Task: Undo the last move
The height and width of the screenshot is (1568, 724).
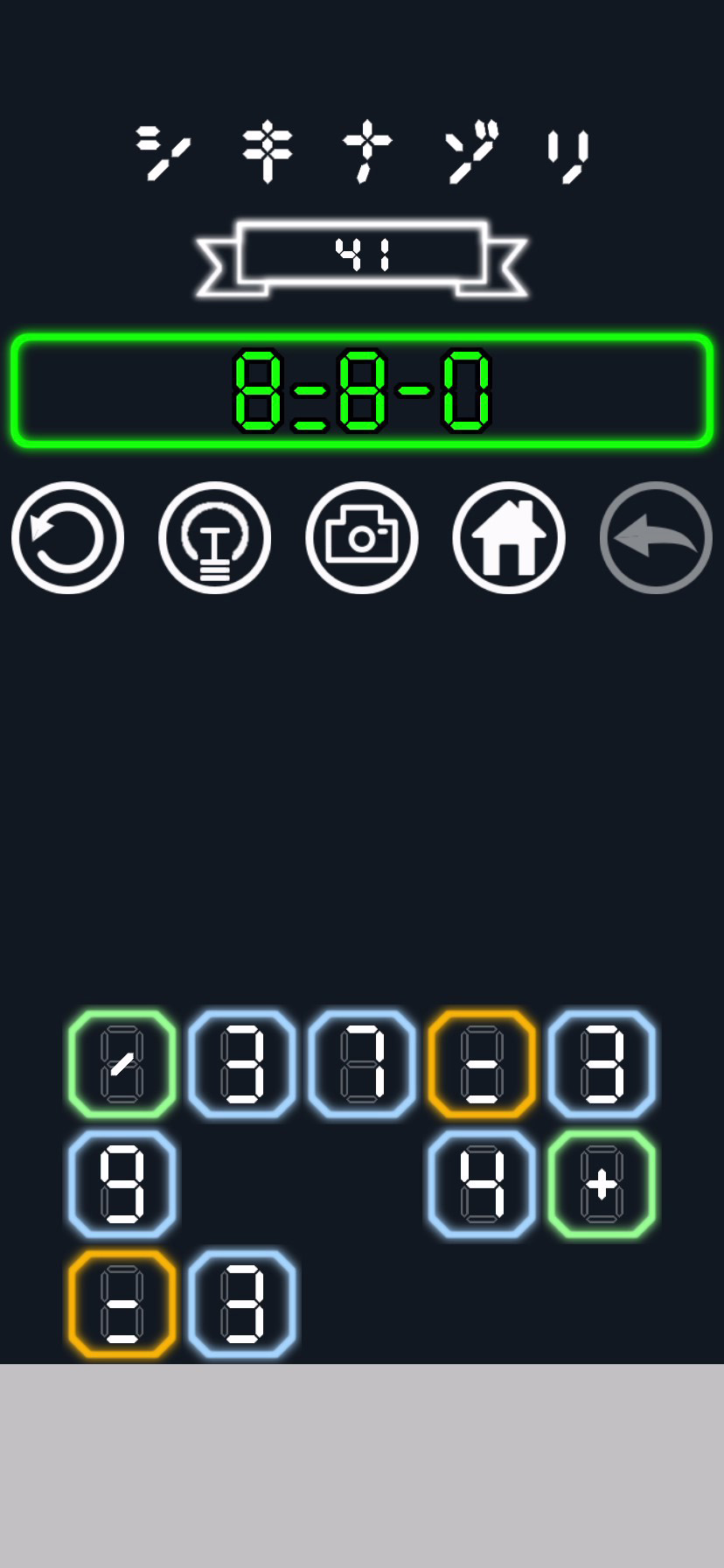Action: click(x=656, y=537)
